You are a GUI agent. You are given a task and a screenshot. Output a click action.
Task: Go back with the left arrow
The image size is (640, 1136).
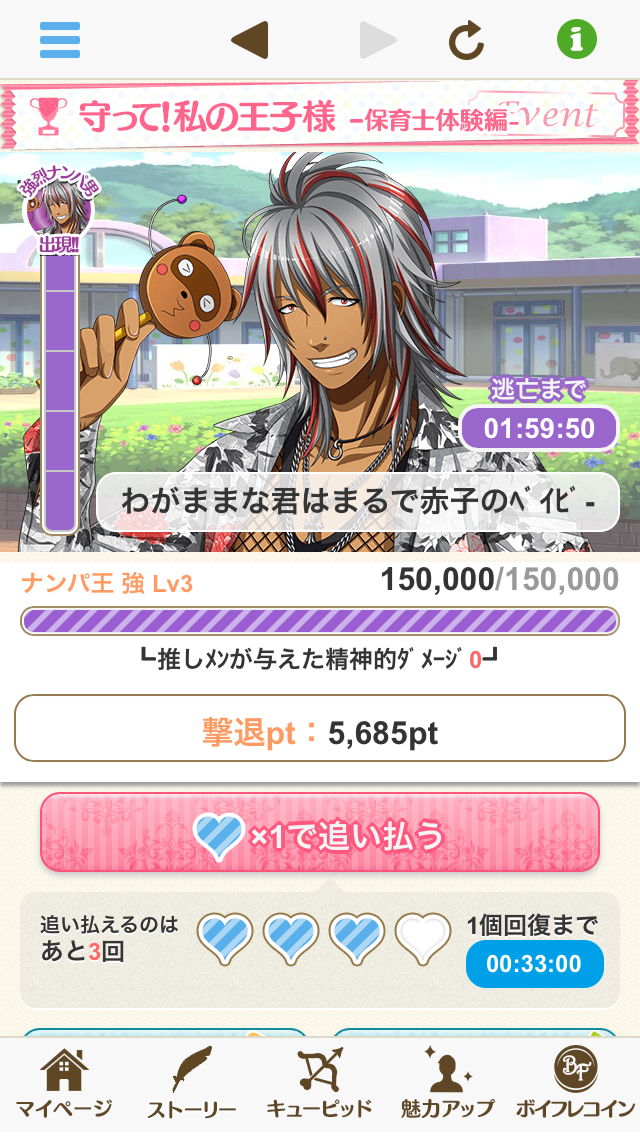(250, 40)
